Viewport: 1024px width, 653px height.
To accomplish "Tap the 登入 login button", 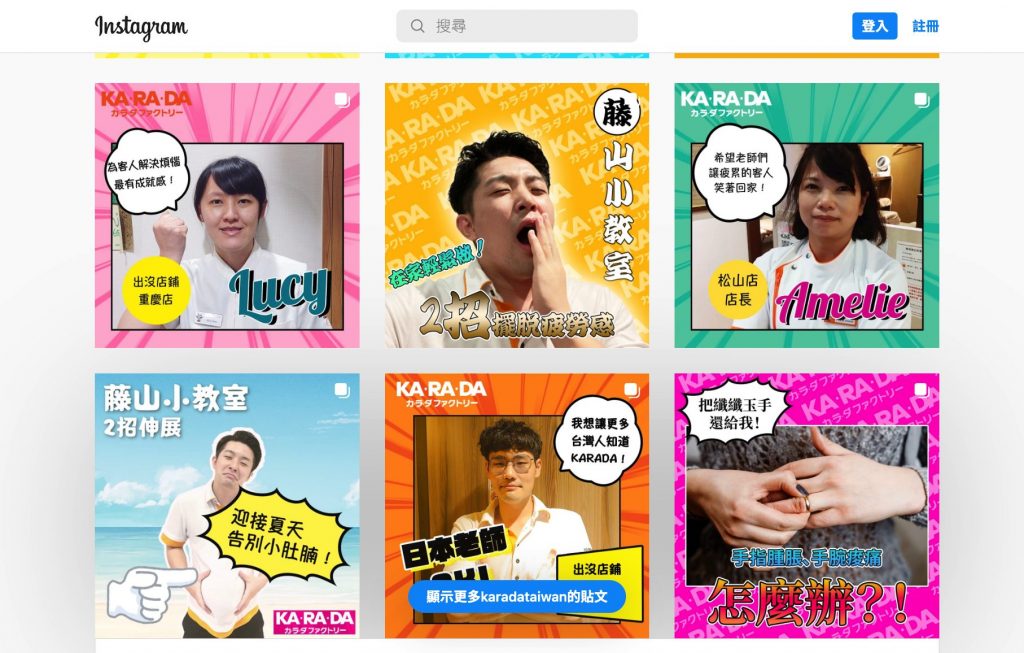I will coord(874,26).
